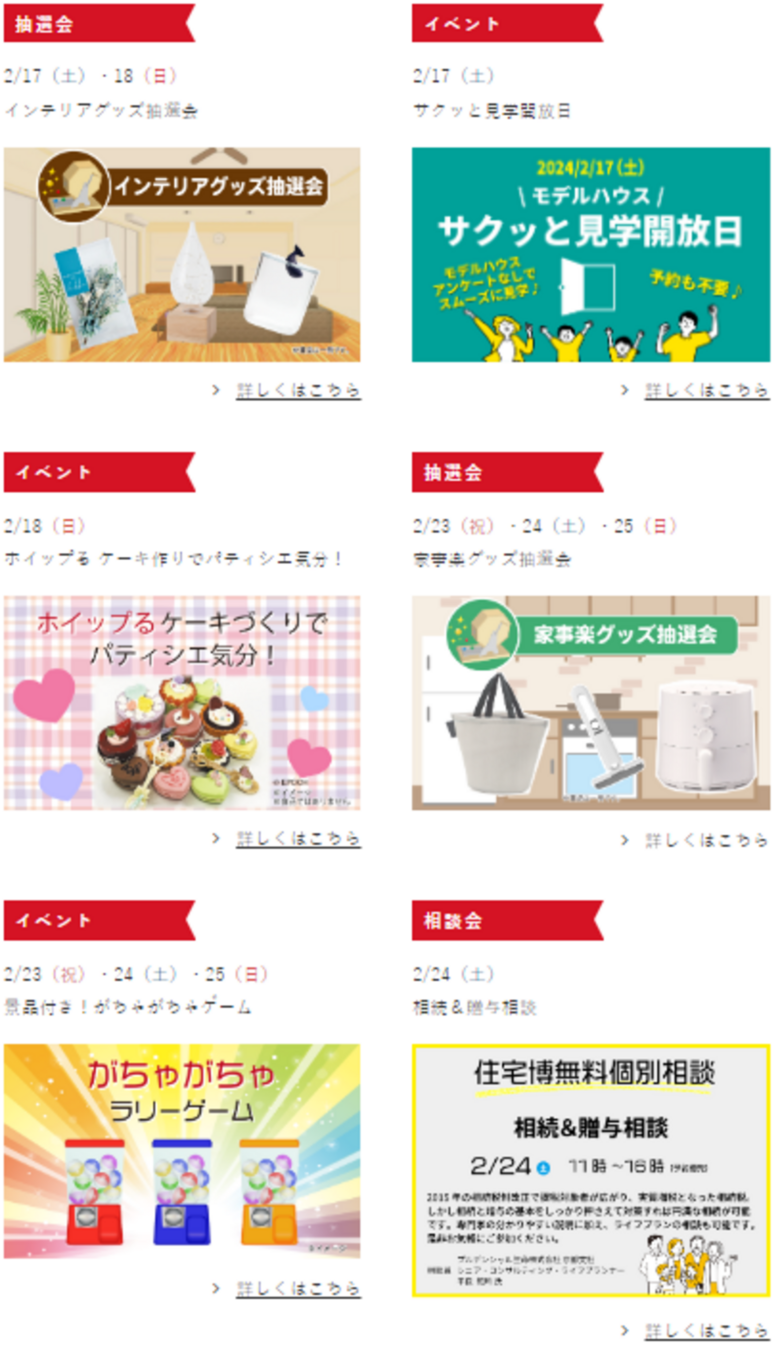Open the 住宅博無料個別相談 banner image

[x=590, y=1171]
